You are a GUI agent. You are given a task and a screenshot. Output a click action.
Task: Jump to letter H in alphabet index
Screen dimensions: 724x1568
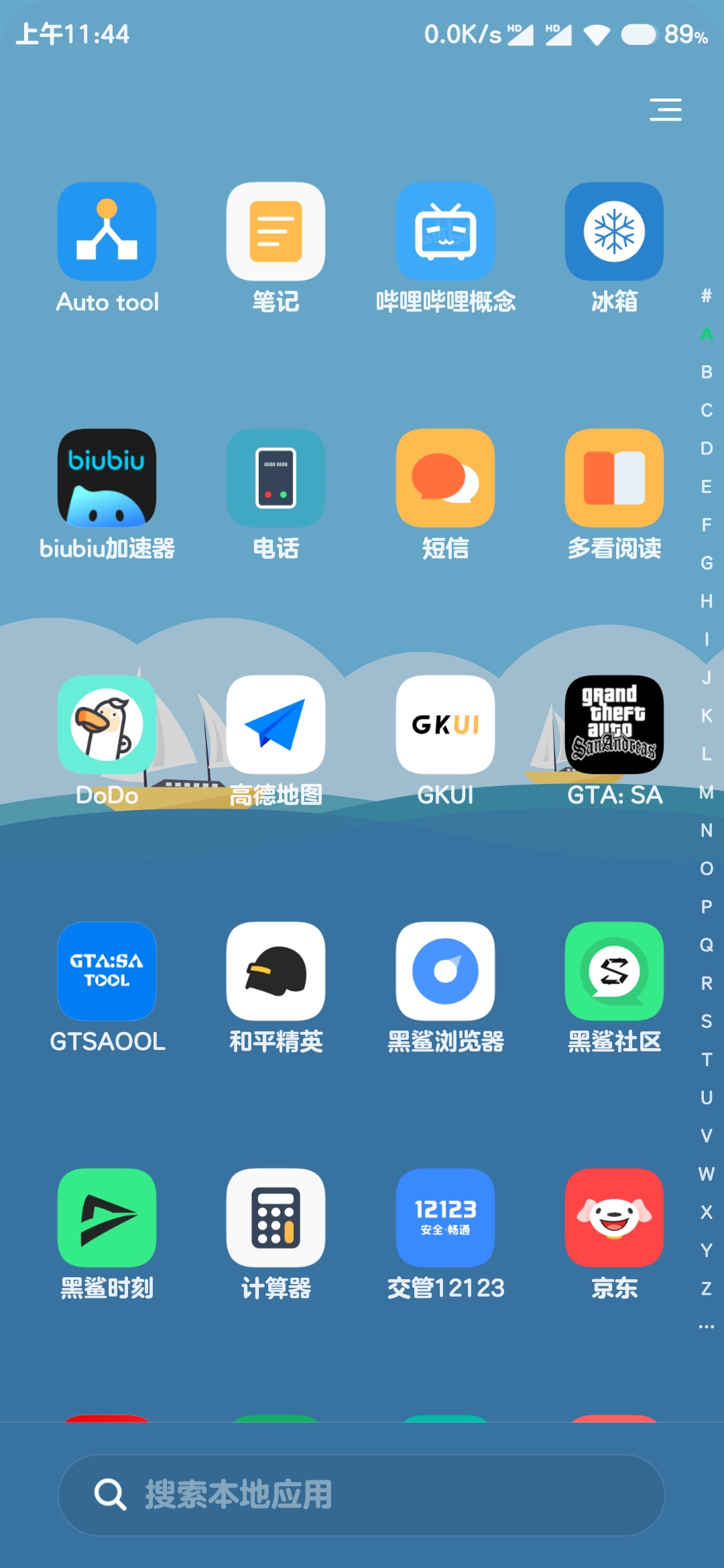tap(707, 601)
